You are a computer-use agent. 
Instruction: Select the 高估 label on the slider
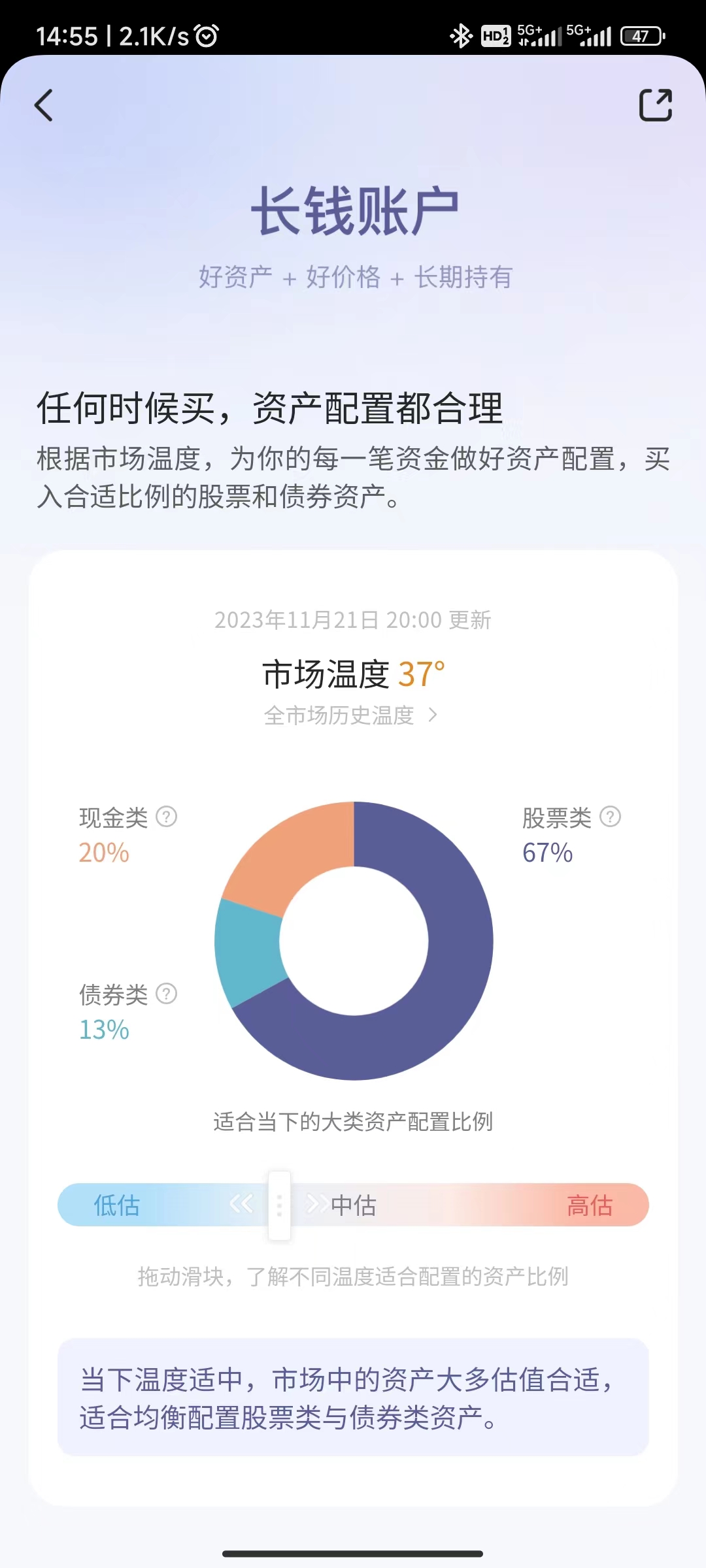[591, 1204]
